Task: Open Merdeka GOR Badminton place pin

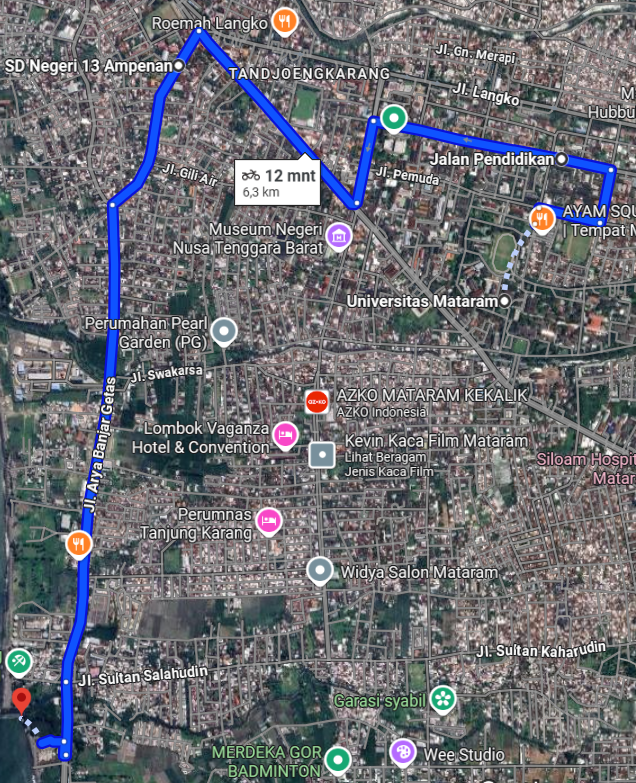Action: point(338,760)
